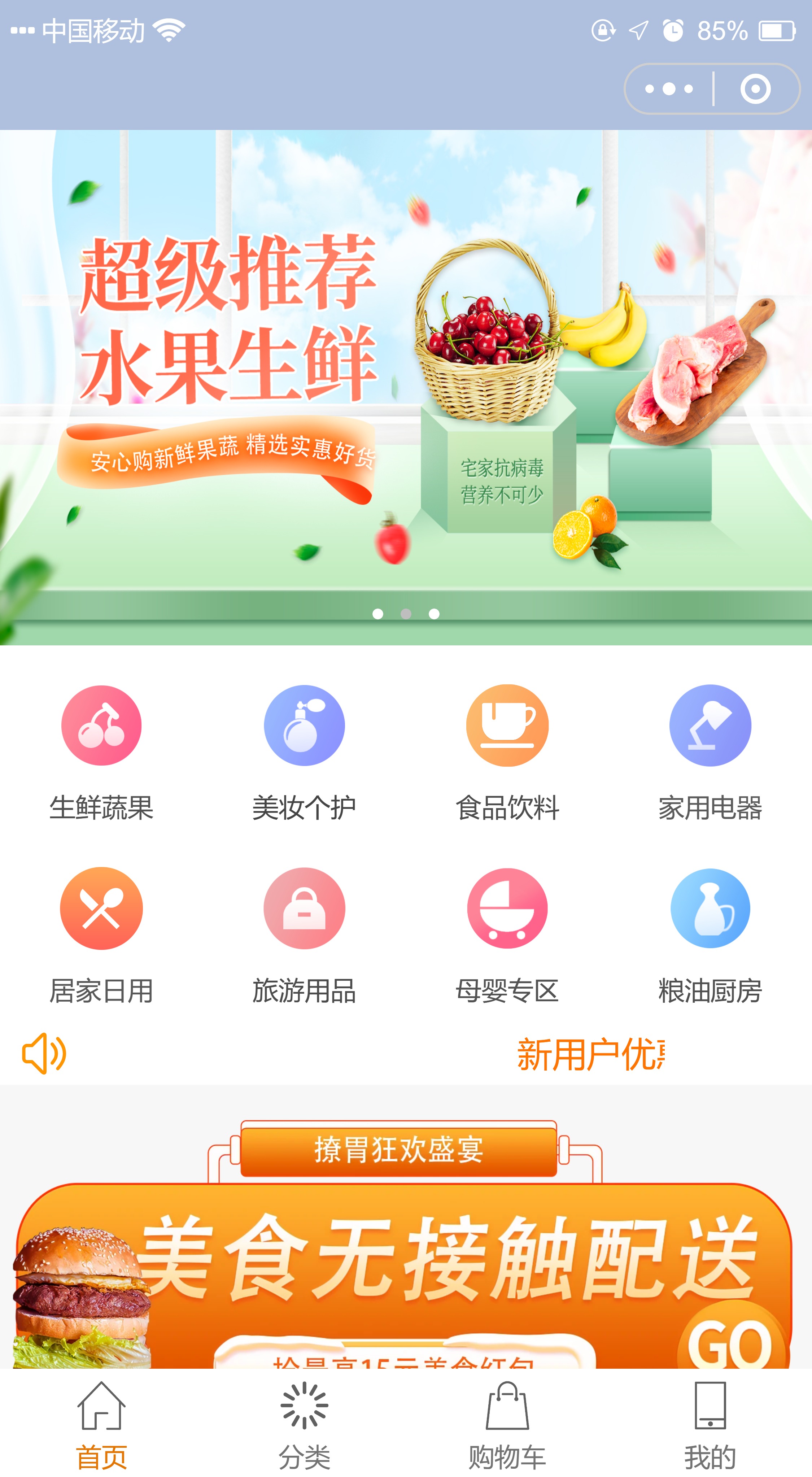Open the mini program more-options menu
Viewport: 812px width, 1477px height.
(x=669, y=89)
